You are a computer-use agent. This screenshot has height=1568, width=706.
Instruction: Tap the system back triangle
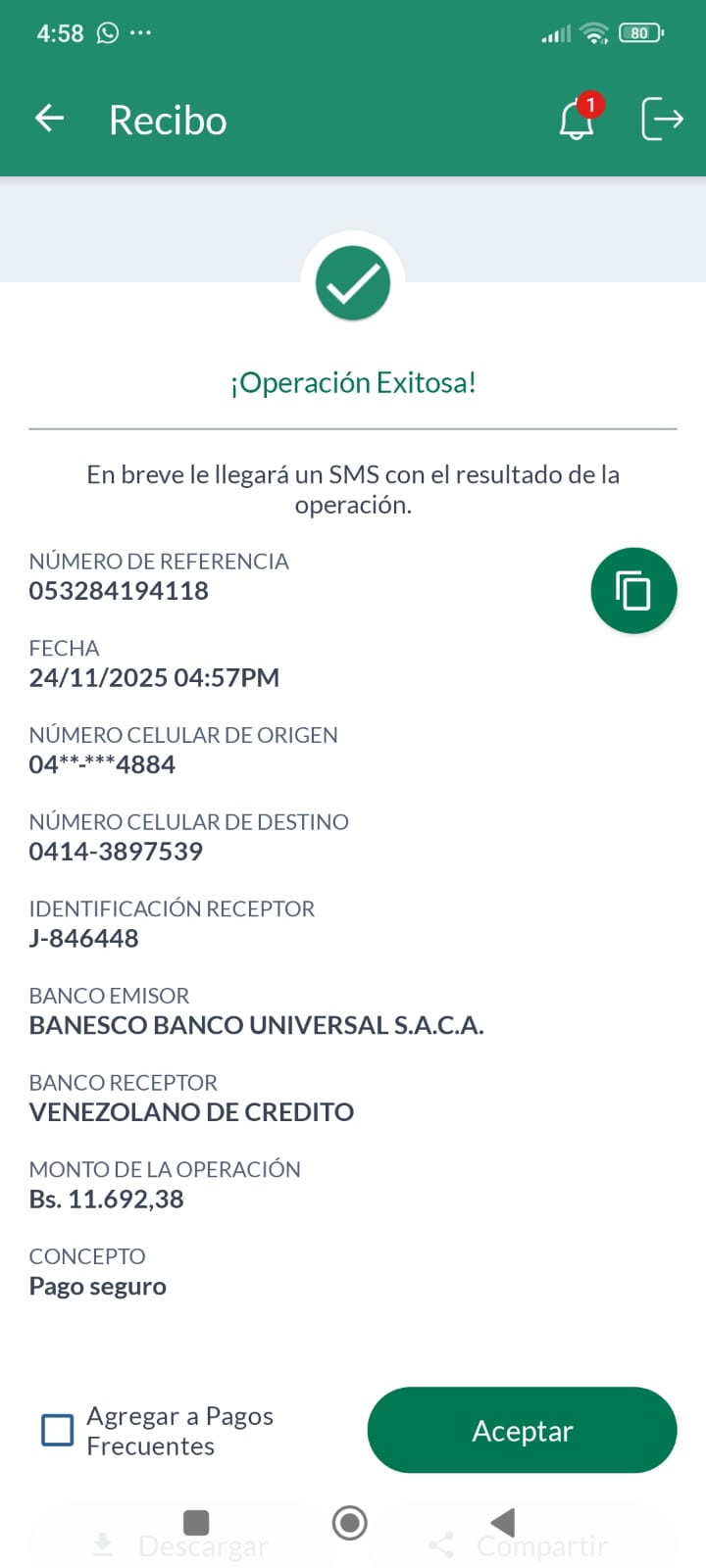pyautogui.click(x=502, y=1522)
